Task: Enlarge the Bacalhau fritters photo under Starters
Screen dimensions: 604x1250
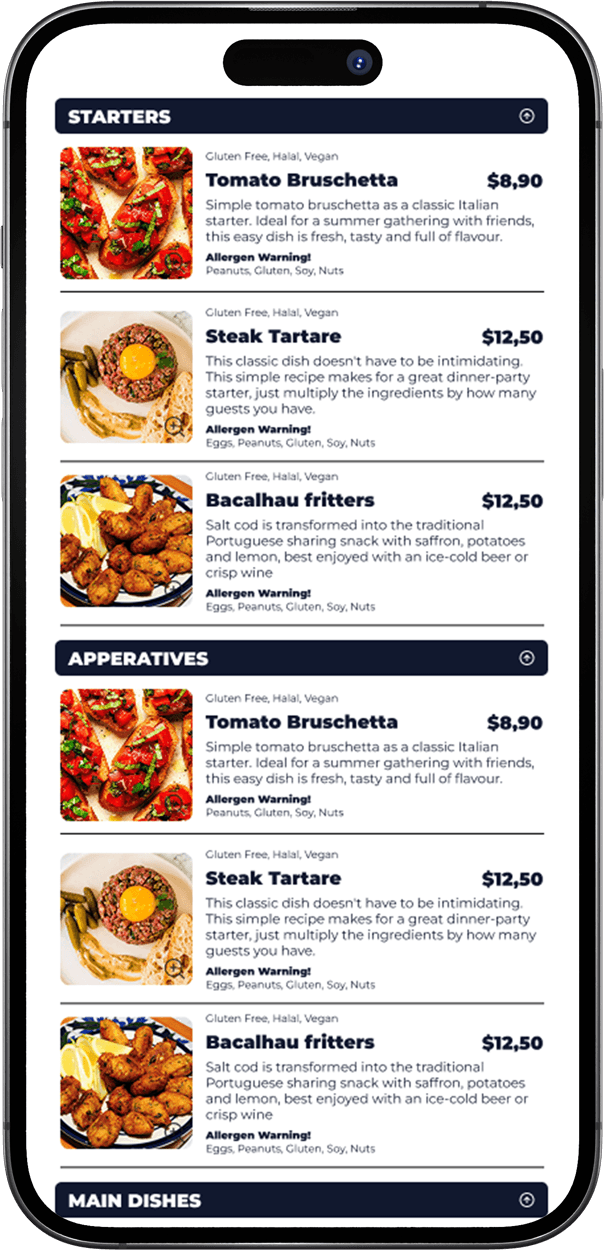Action: pos(175,590)
